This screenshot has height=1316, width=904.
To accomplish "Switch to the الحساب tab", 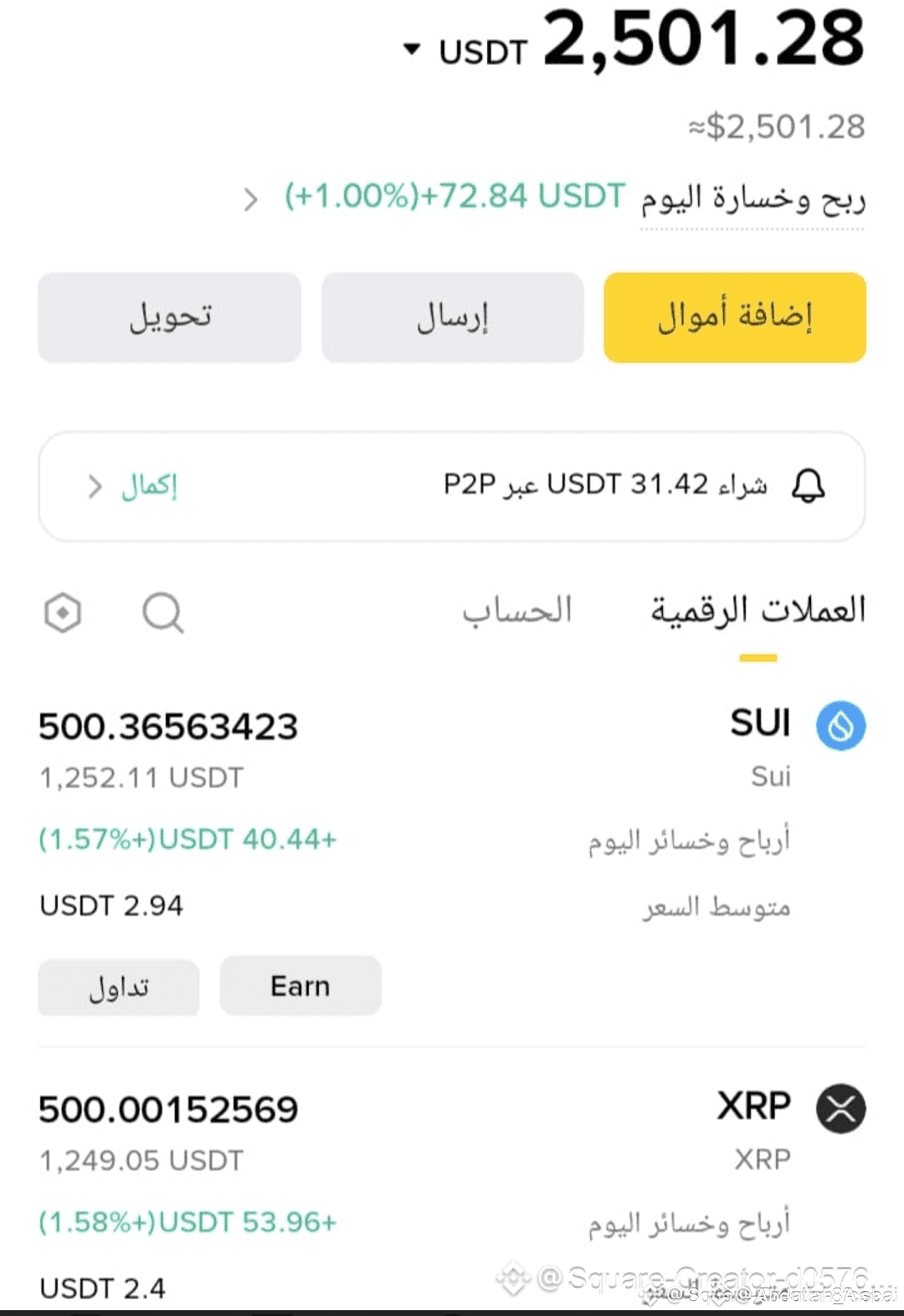I will tap(516, 611).
